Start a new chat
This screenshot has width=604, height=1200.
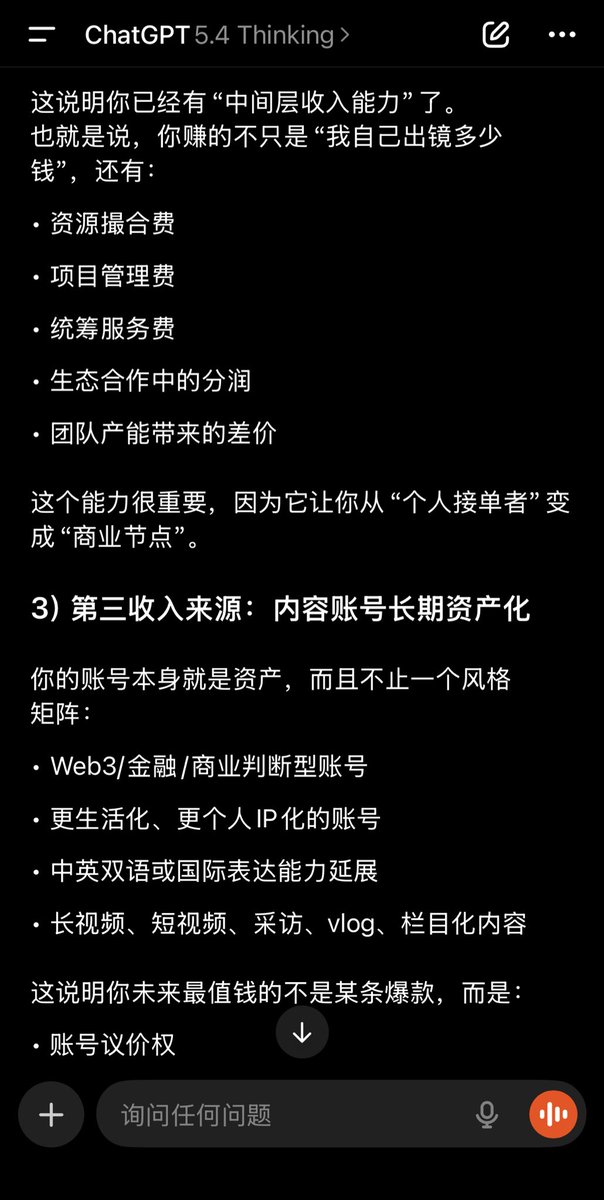click(x=496, y=35)
